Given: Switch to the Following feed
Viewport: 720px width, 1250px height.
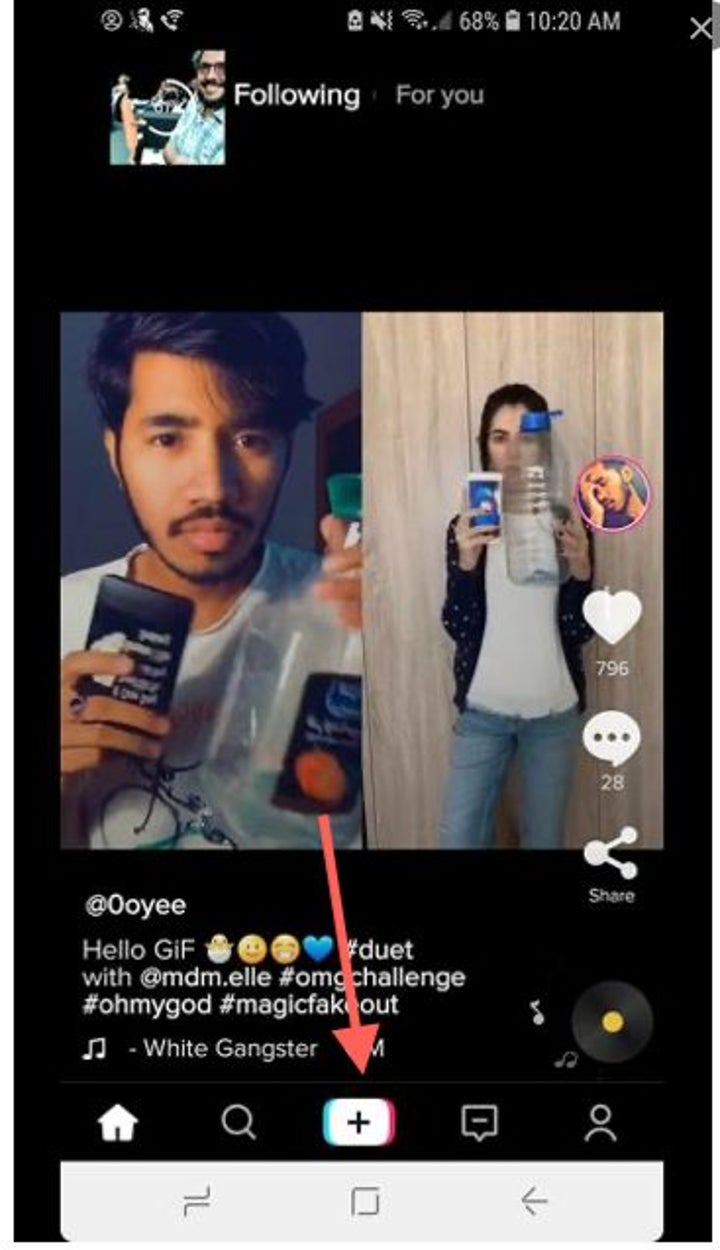Looking at the screenshot, I should coord(296,96).
